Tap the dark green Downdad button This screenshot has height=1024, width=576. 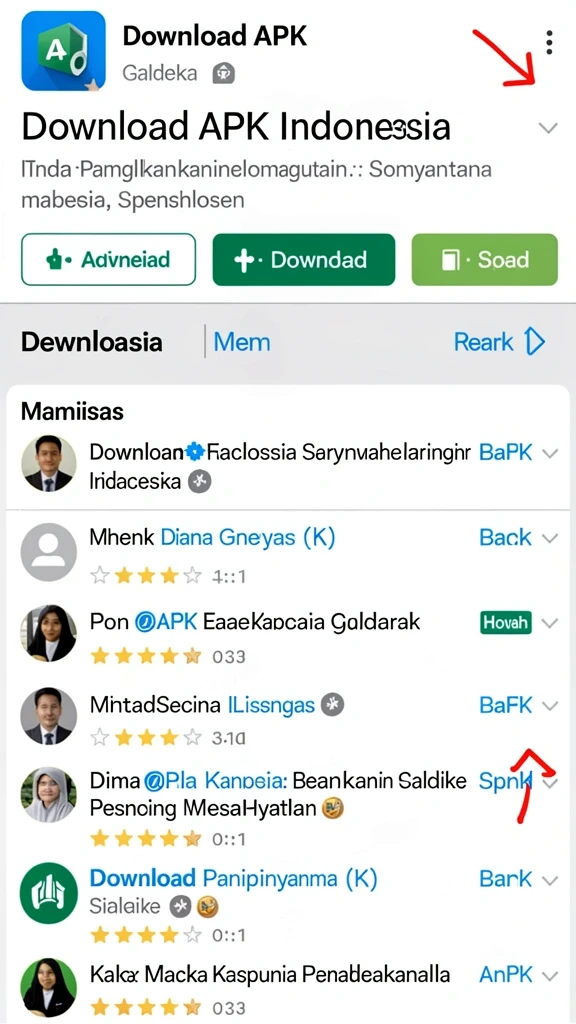click(304, 260)
